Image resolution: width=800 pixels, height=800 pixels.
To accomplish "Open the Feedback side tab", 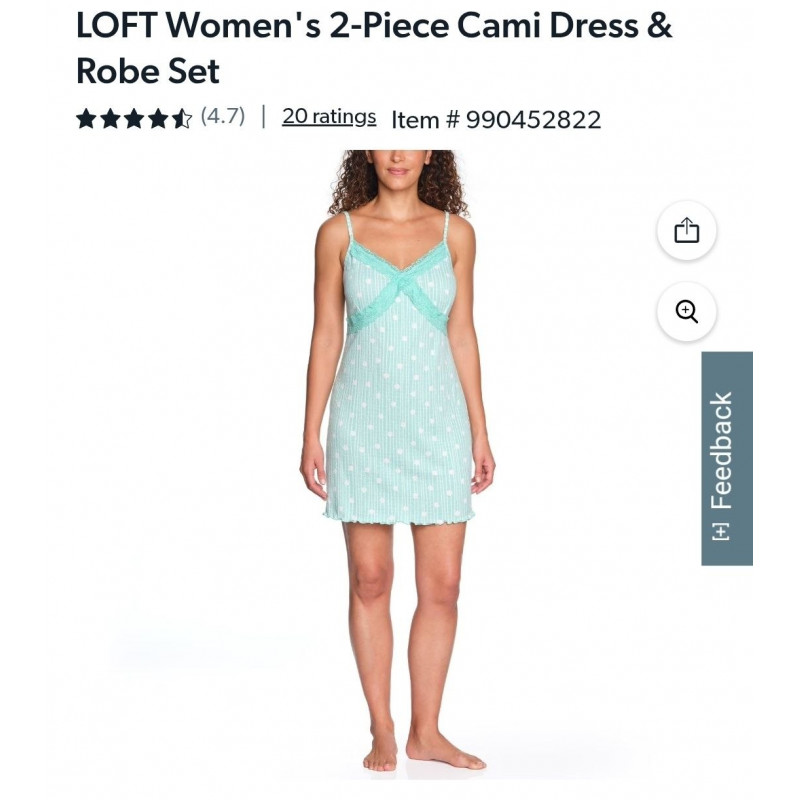I will coord(726,458).
